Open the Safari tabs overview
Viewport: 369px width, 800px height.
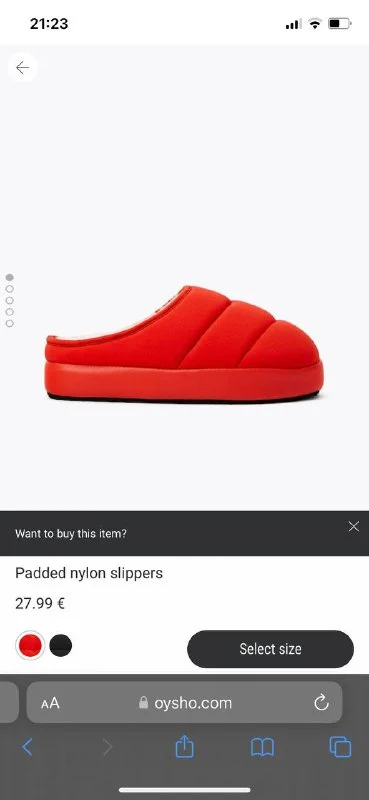pos(340,747)
